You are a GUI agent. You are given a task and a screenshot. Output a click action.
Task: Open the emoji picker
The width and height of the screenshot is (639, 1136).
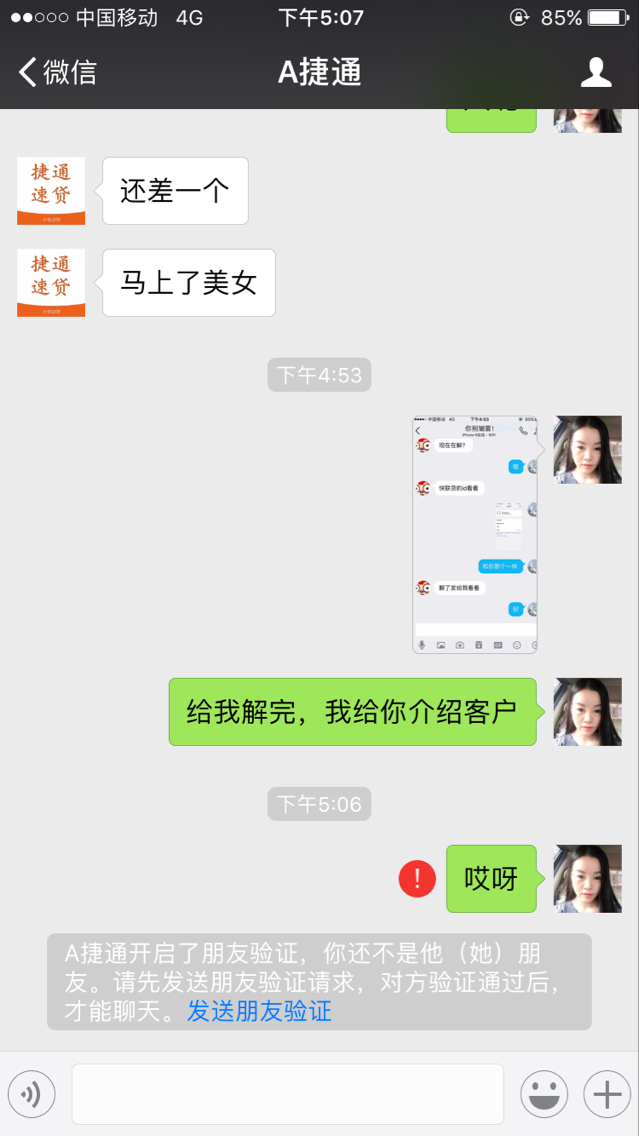tap(544, 1094)
